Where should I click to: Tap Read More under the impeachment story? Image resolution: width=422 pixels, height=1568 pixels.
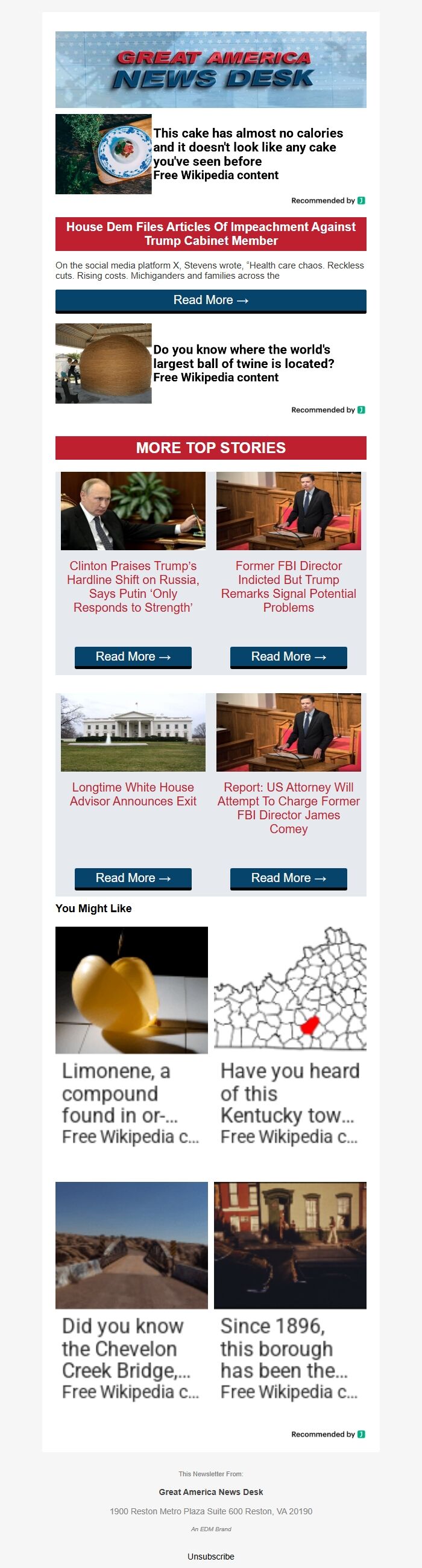(x=210, y=300)
